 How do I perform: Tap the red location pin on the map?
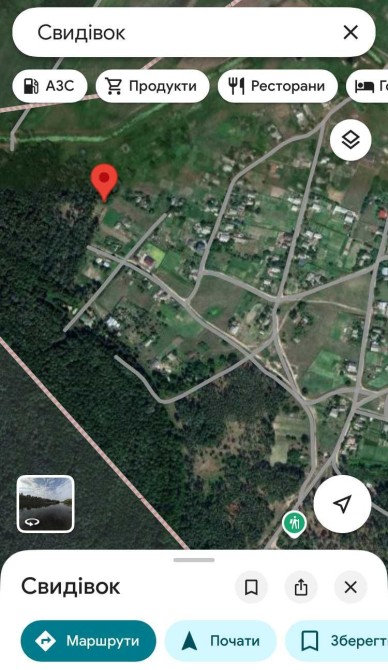(104, 183)
